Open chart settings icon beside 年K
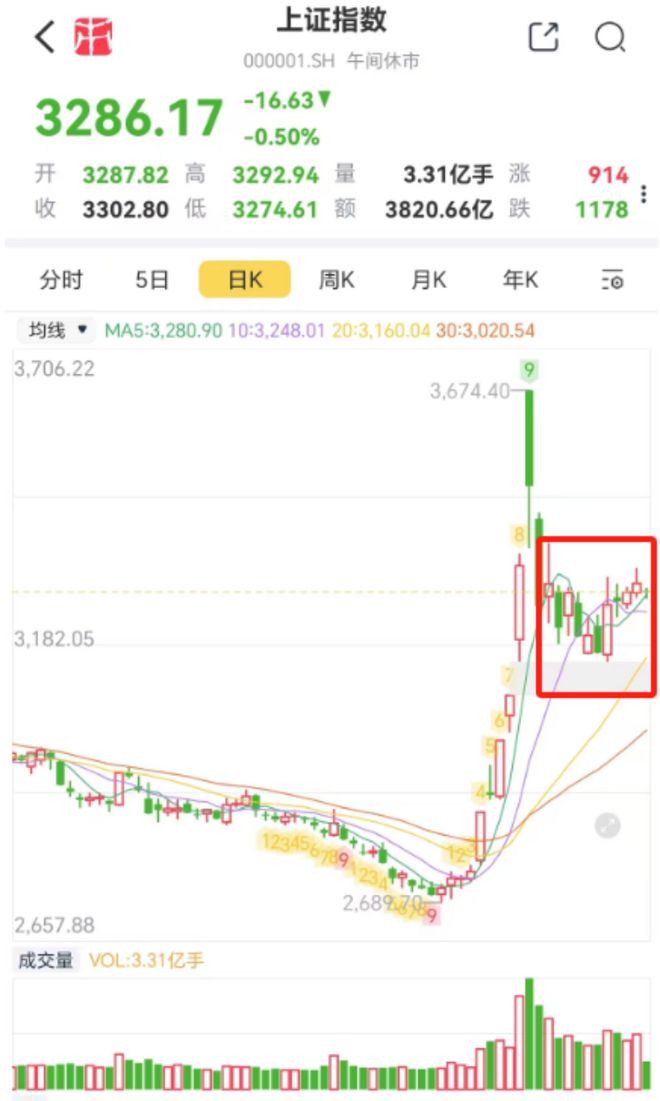The image size is (660, 1101). click(612, 280)
